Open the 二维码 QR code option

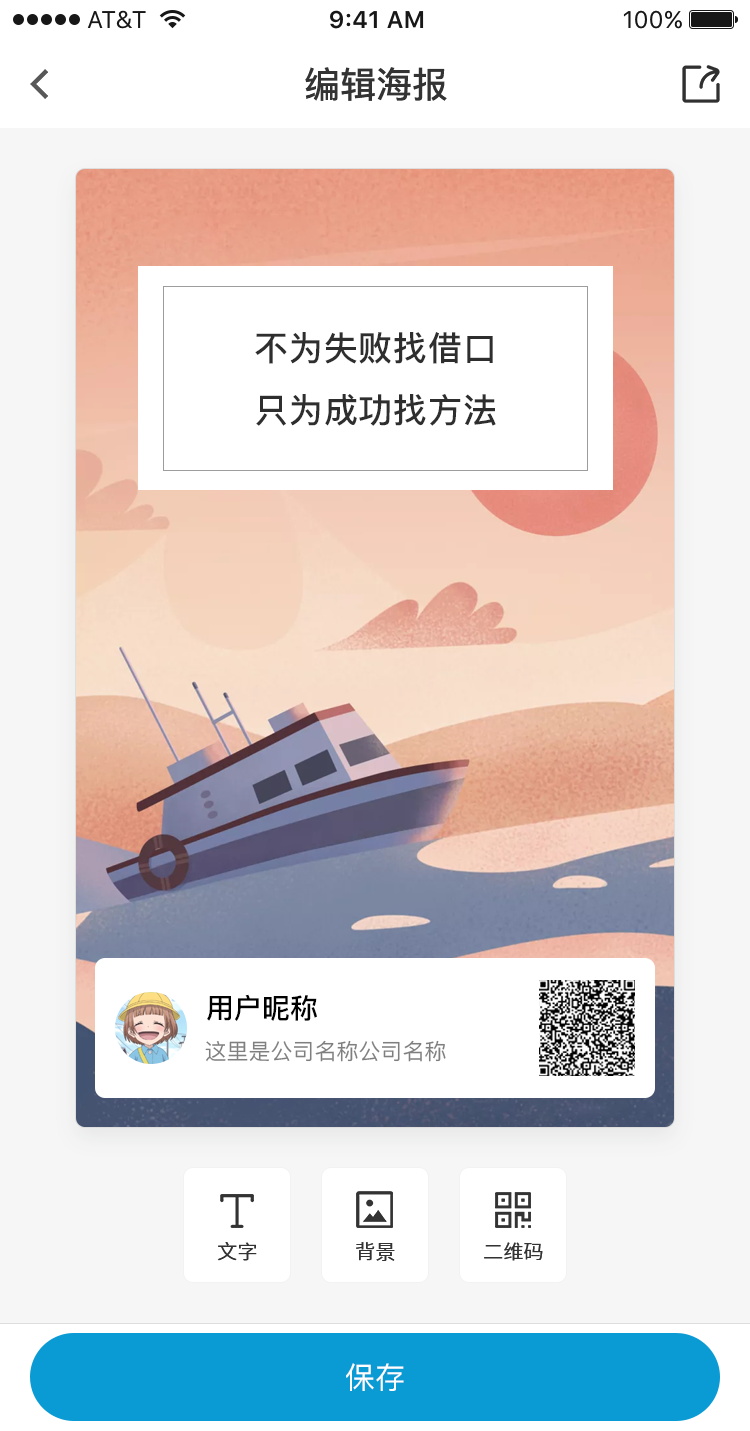coord(513,1225)
